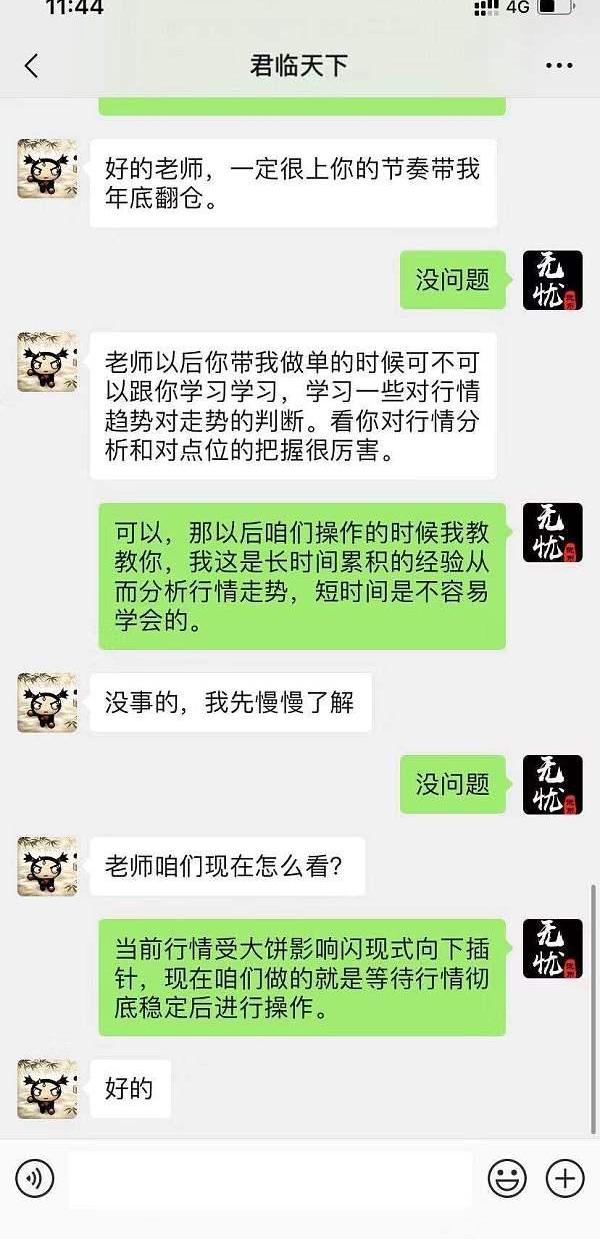Viewport: 600px width, 1239px height.
Task: Open 无忧 avatar beside first 没问题 reply
Action: coord(552,280)
